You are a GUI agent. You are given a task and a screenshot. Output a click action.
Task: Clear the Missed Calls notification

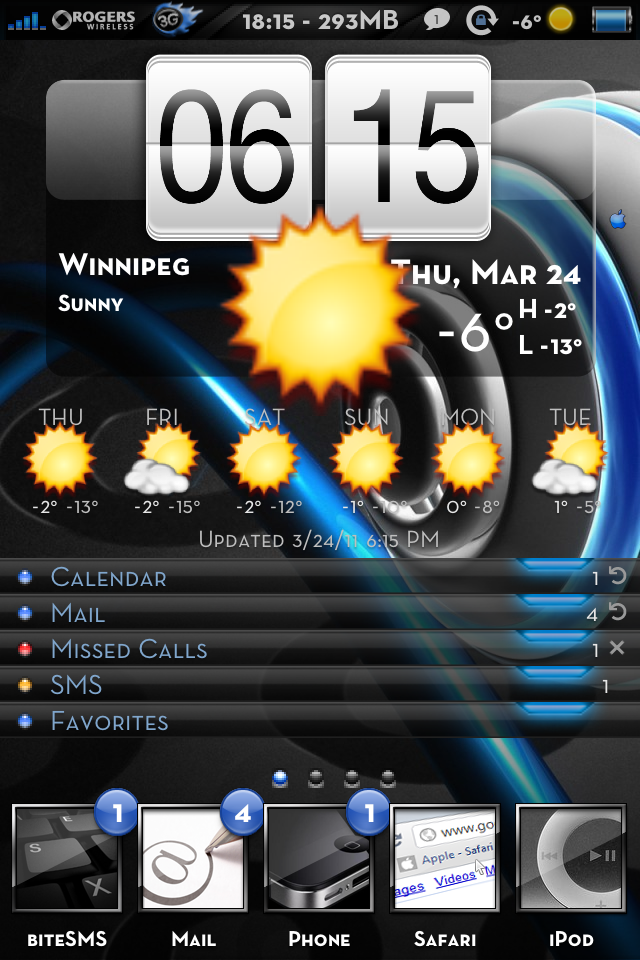tap(617, 649)
